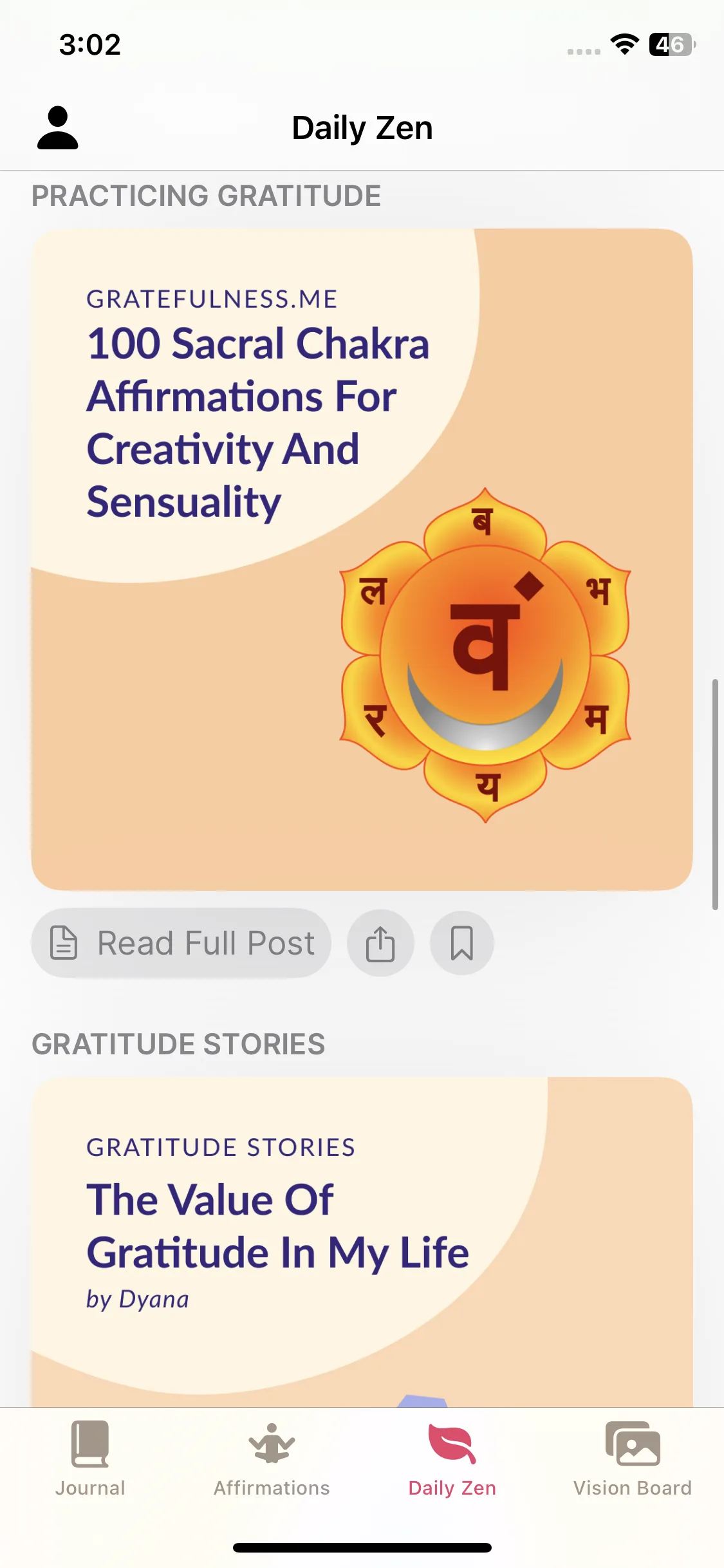Open the Sacral Chakra Affirmations article card

coord(362,559)
